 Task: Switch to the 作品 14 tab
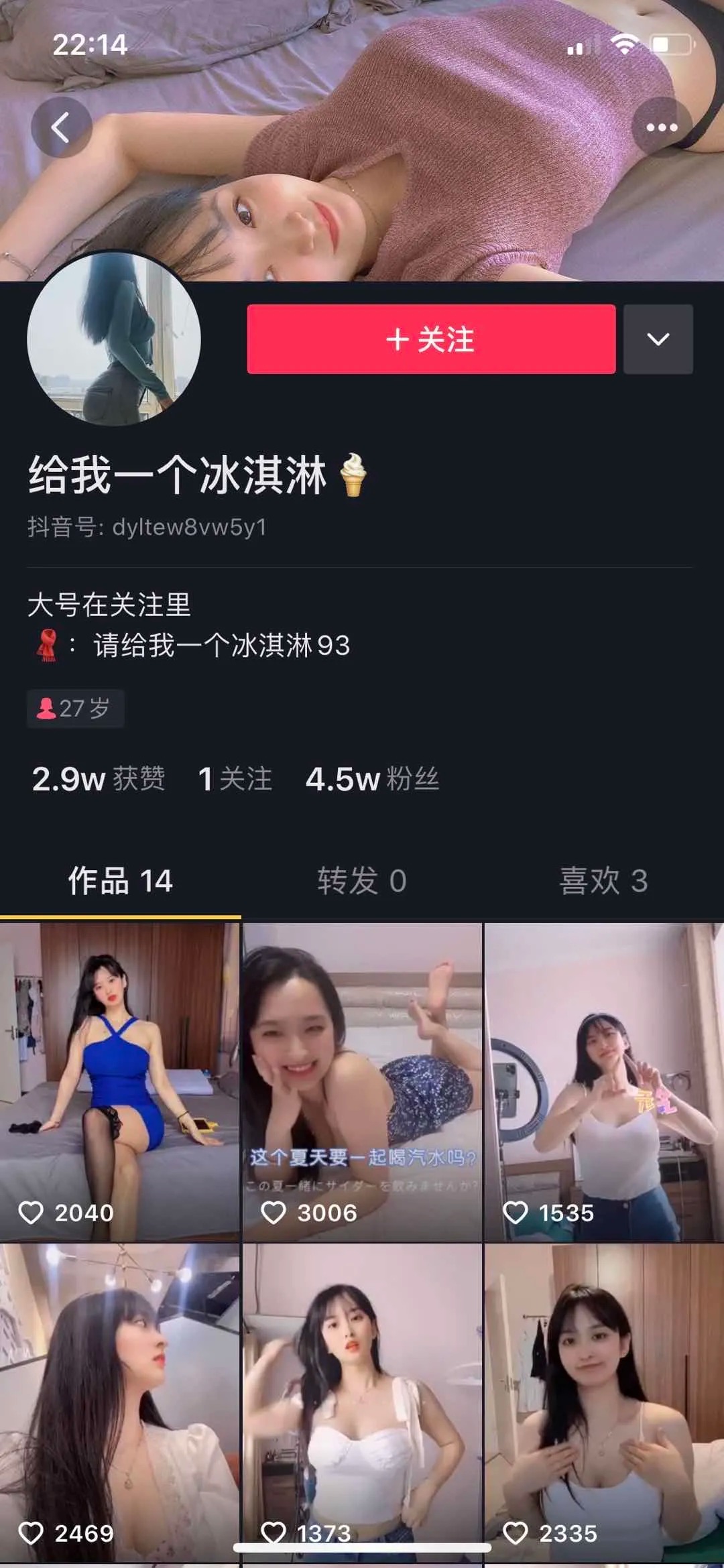click(121, 880)
